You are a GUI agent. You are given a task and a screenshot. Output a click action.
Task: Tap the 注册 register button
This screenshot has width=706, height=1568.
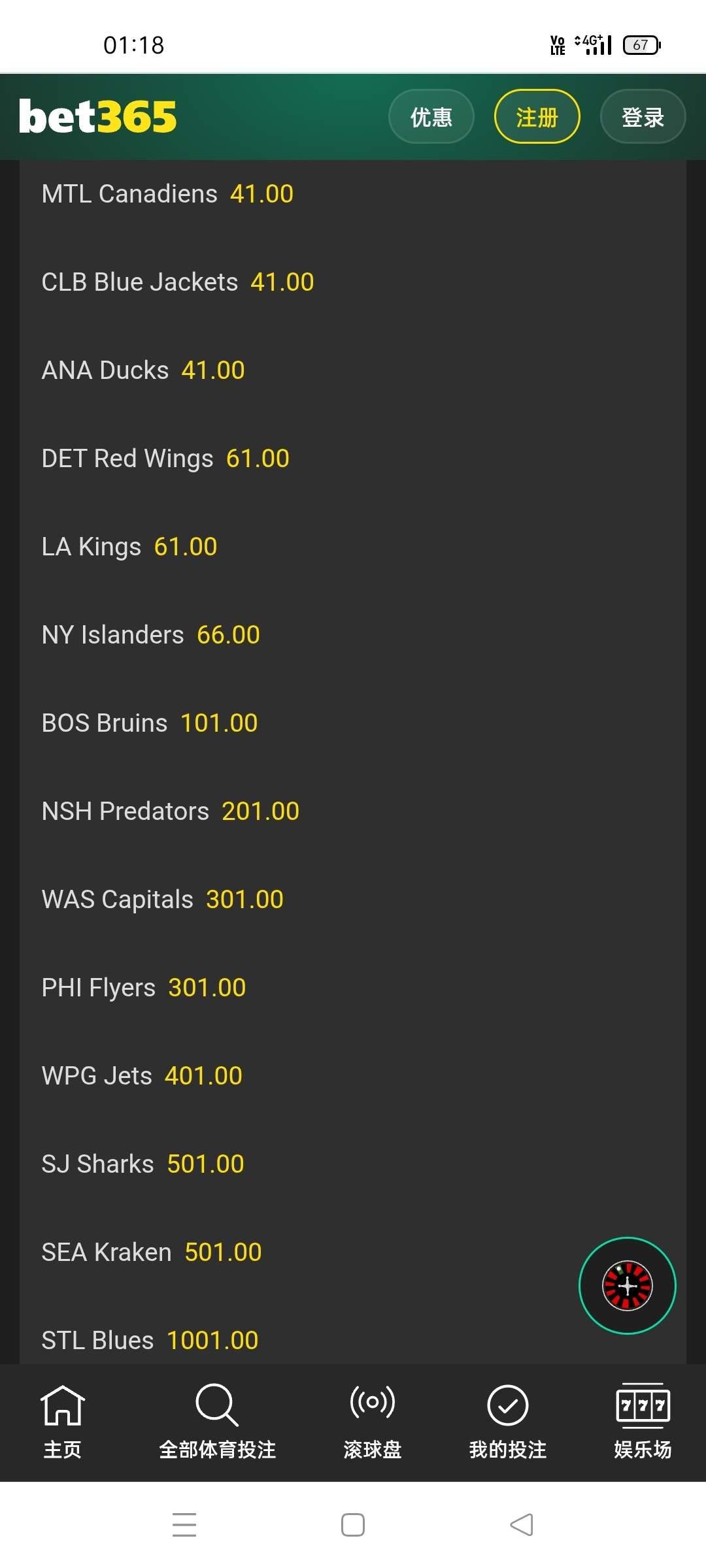tap(537, 117)
